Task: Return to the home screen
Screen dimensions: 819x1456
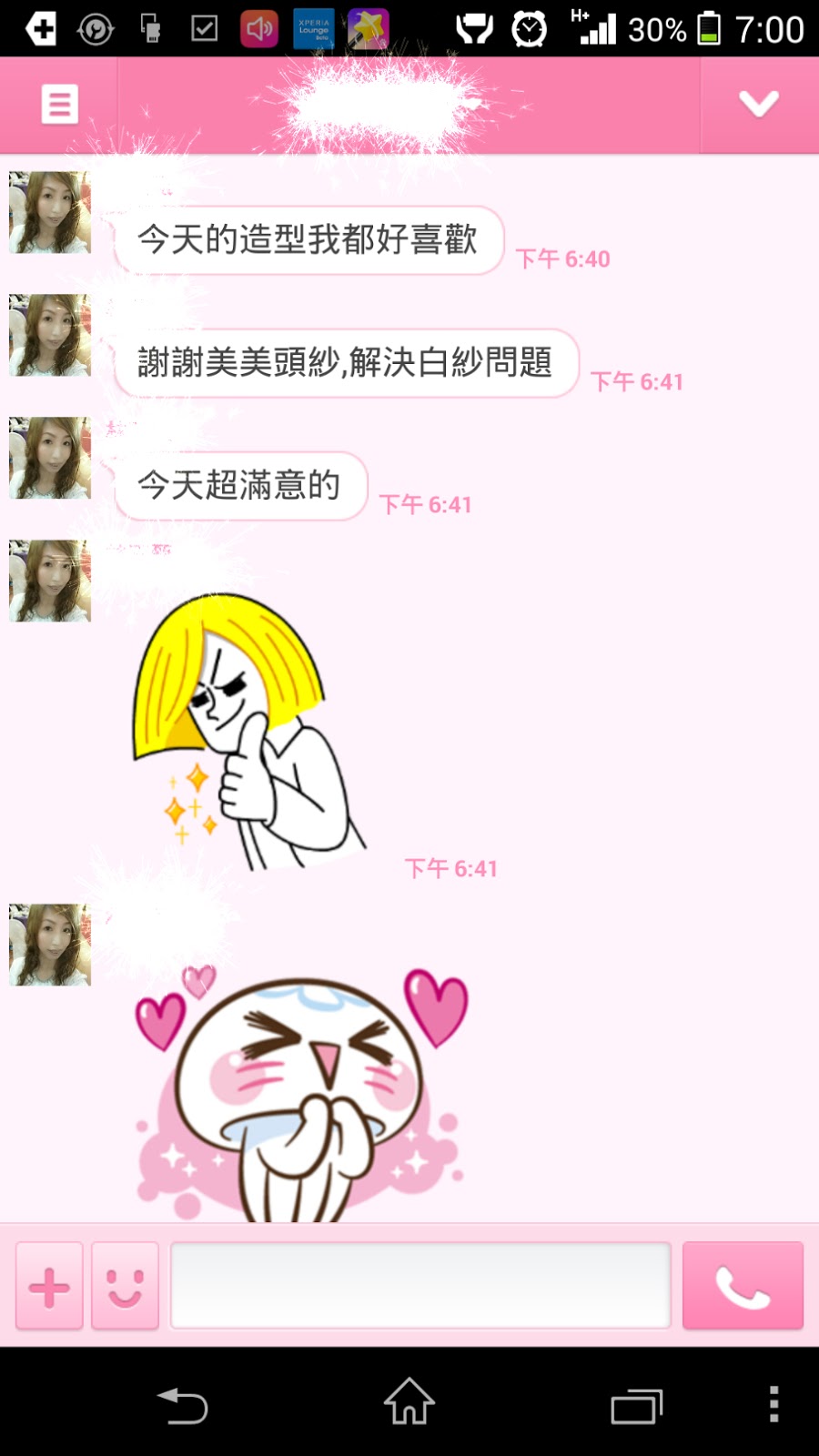Action: [x=409, y=1402]
